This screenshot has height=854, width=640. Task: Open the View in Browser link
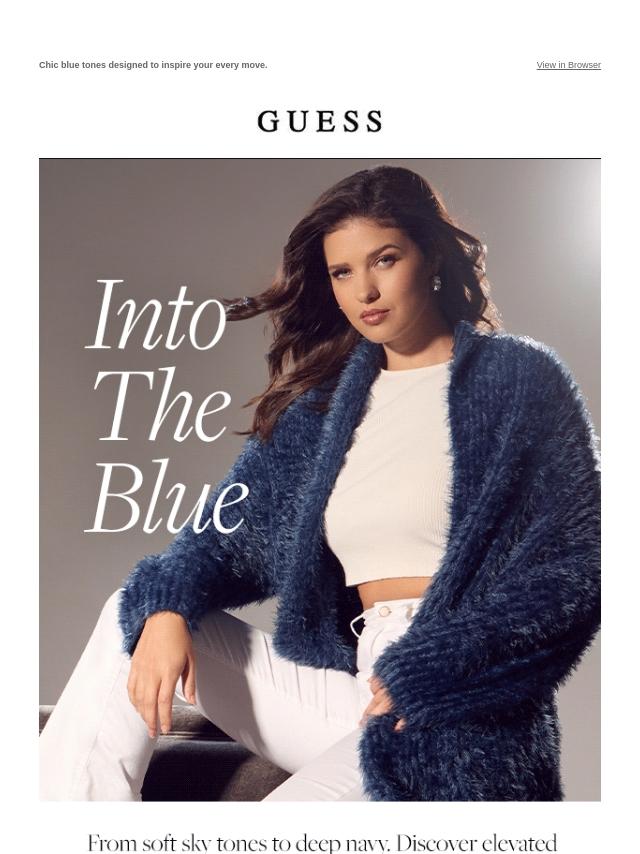pos(568,65)
